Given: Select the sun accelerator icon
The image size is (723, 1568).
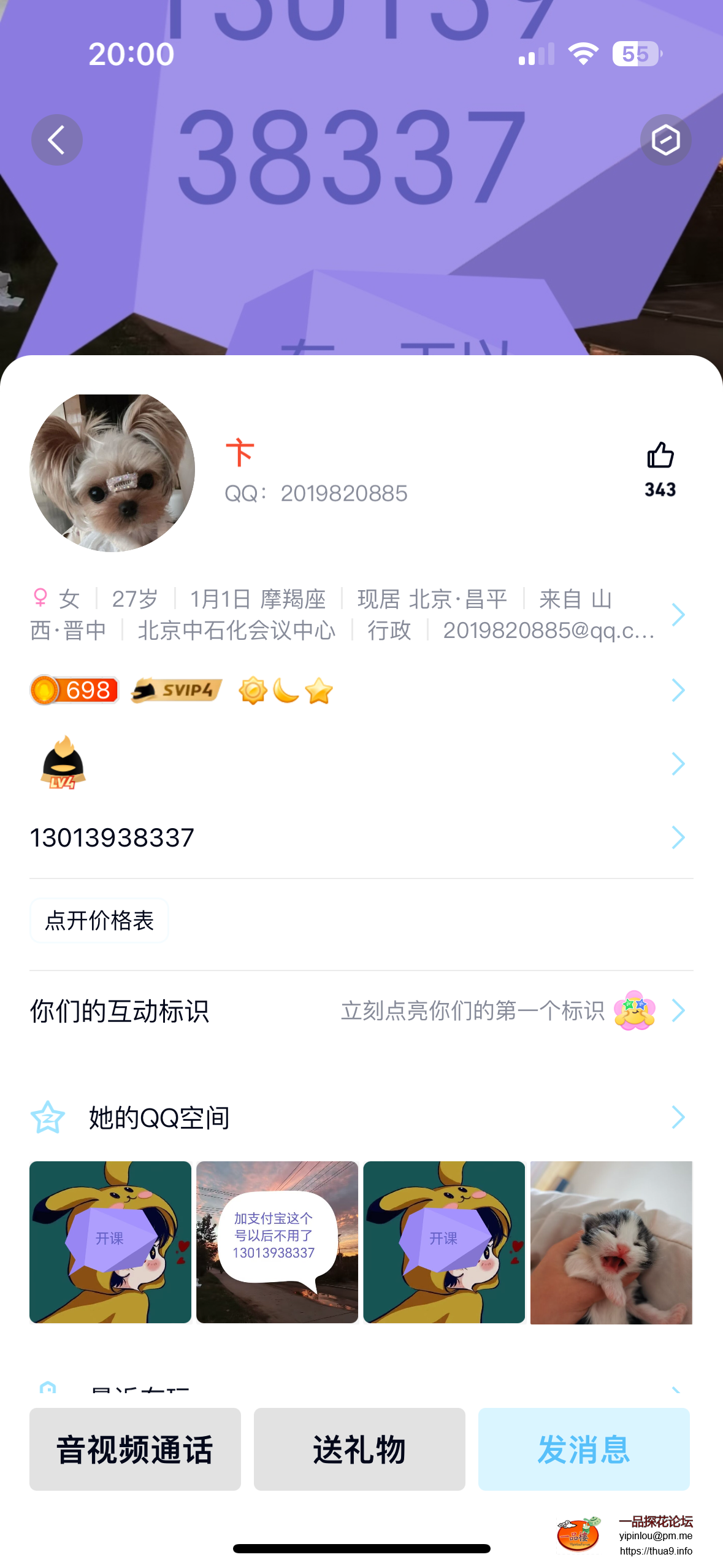Looking at the screenshot, I should tap(251, 690).
